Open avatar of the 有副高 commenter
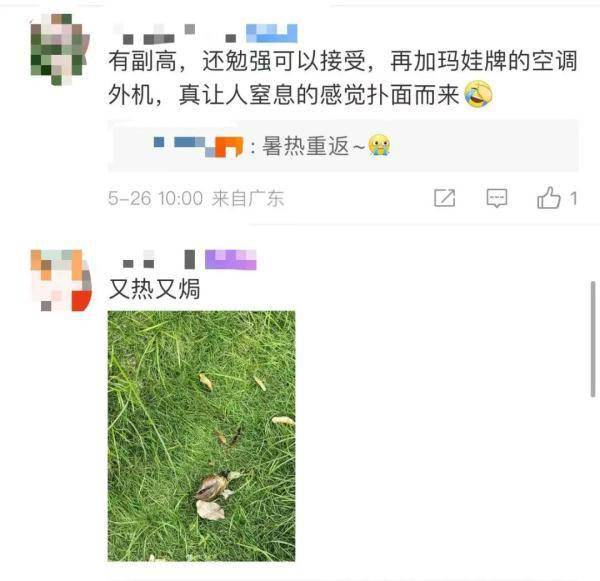This screenshot has width=600, height=581. point(55,45)
